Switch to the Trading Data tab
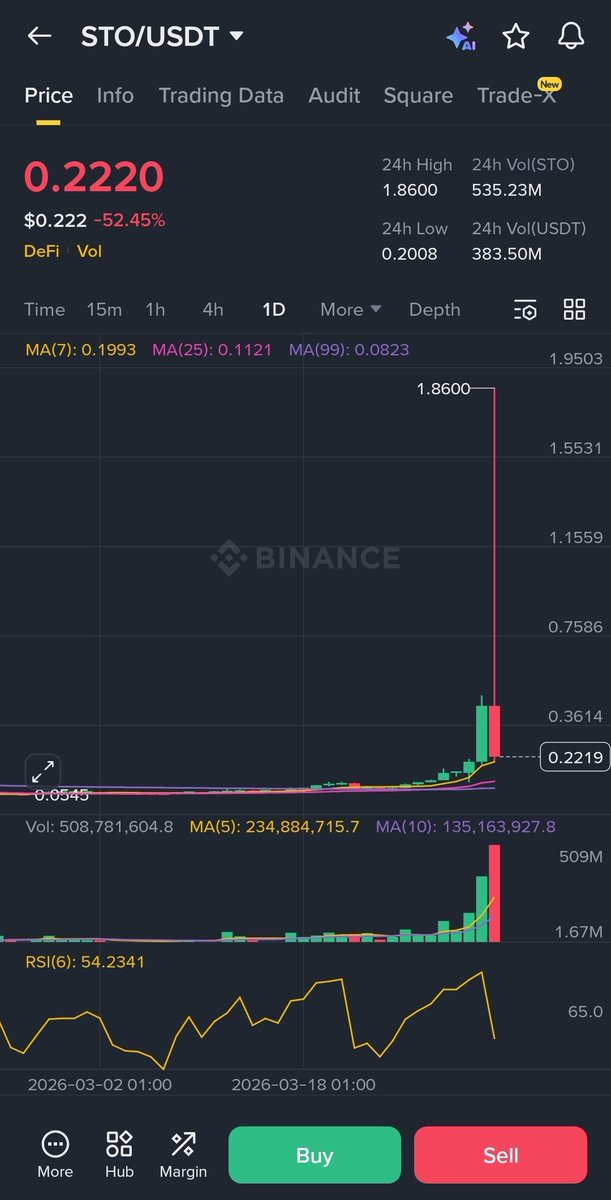The width and height of the screenshot is (611, 1200). (221, 95)
